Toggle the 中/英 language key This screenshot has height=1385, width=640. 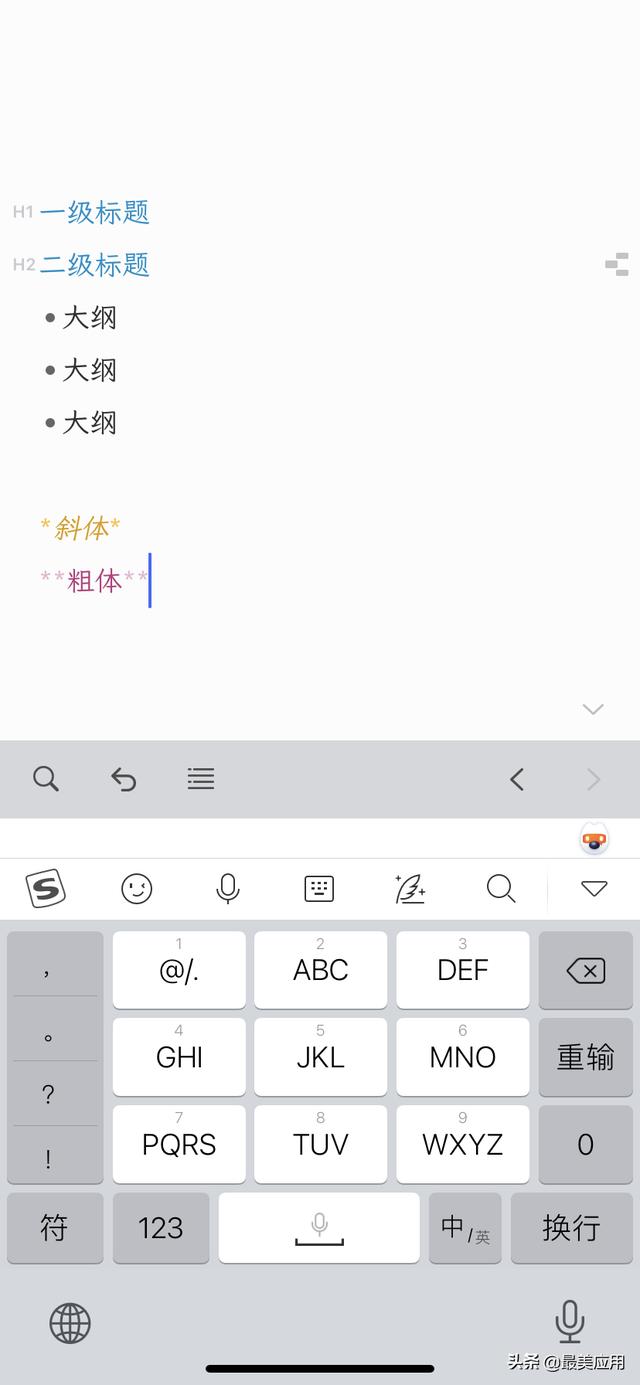tap(465, 1227)
